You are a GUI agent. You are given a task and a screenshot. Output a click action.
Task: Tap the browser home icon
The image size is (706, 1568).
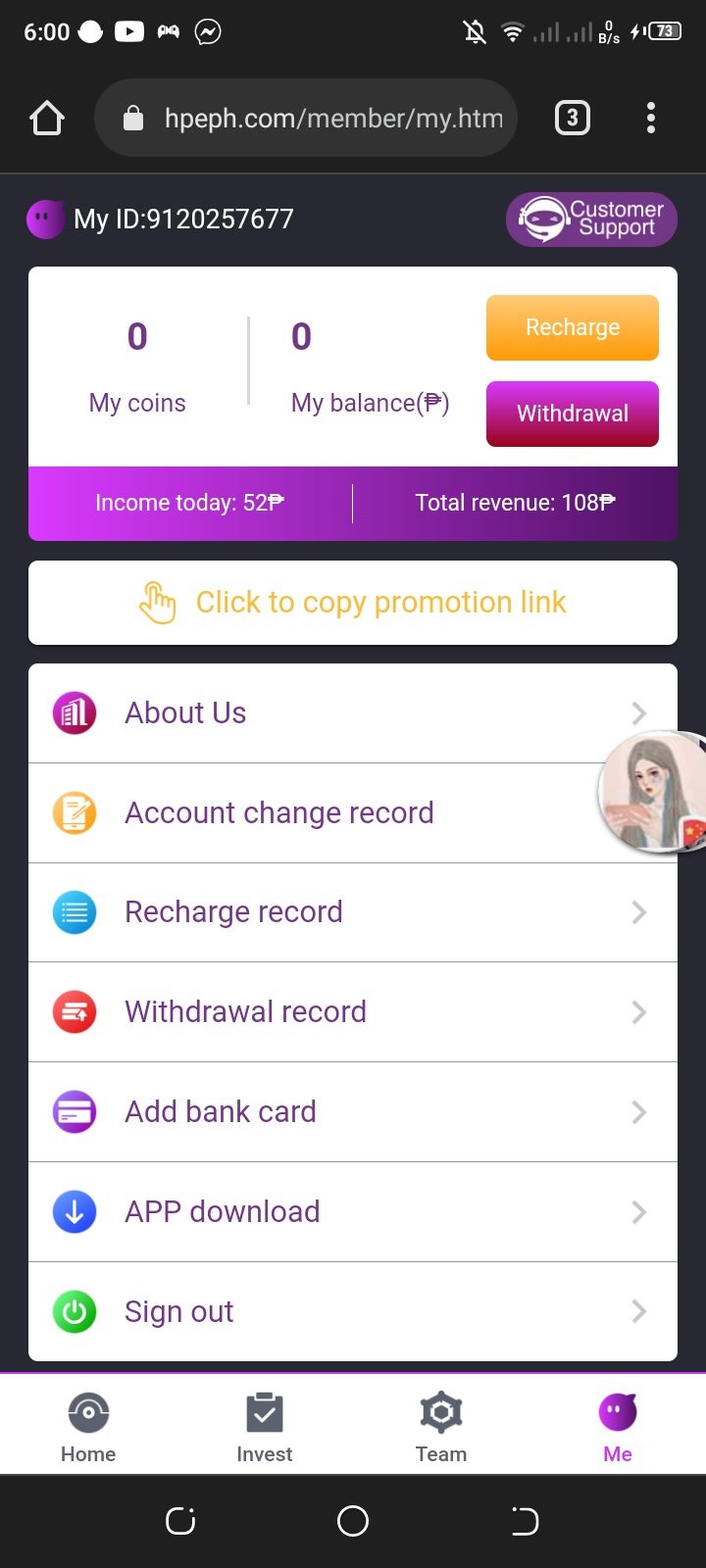[x=47, y=119]
